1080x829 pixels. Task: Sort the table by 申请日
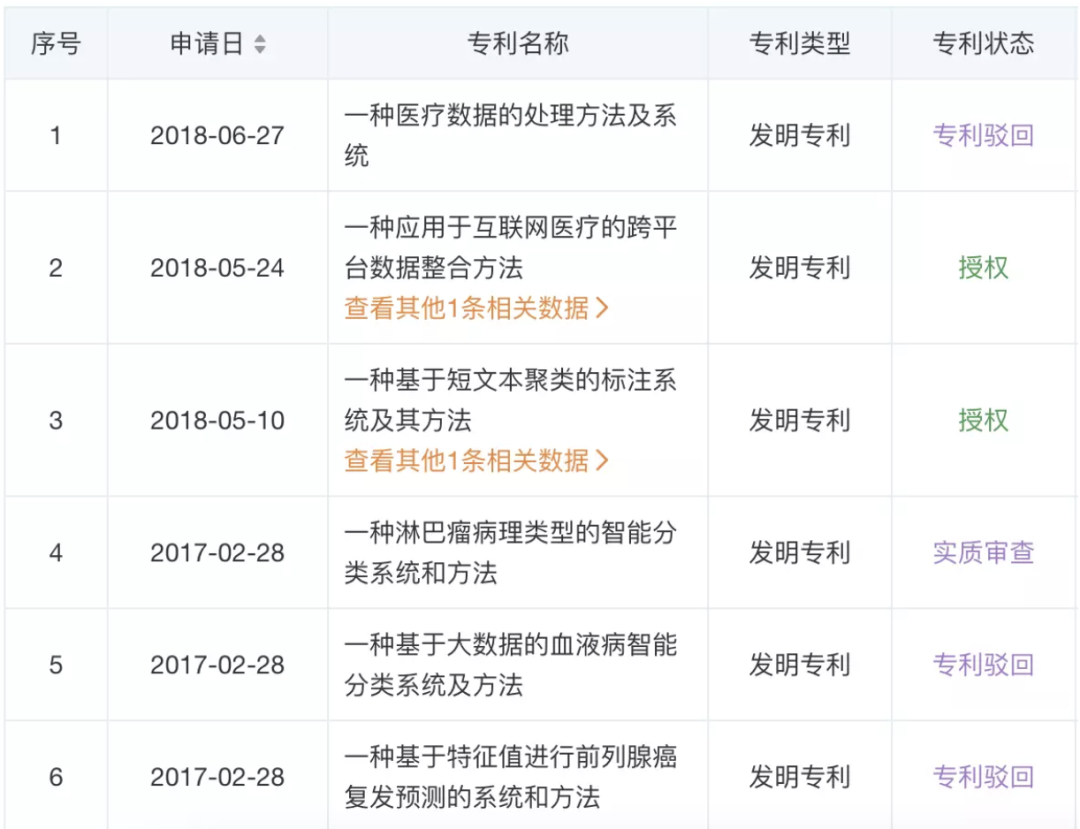[x=259, y=44]
